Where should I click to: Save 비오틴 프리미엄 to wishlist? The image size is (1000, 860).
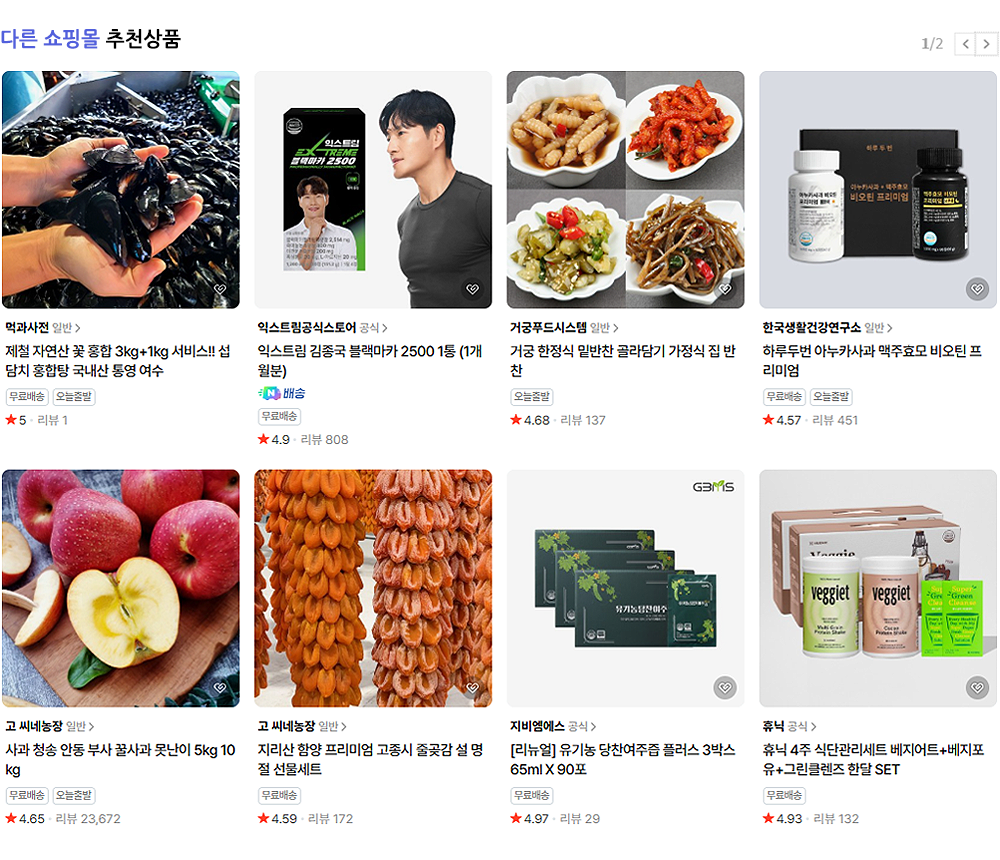(977, 289)
